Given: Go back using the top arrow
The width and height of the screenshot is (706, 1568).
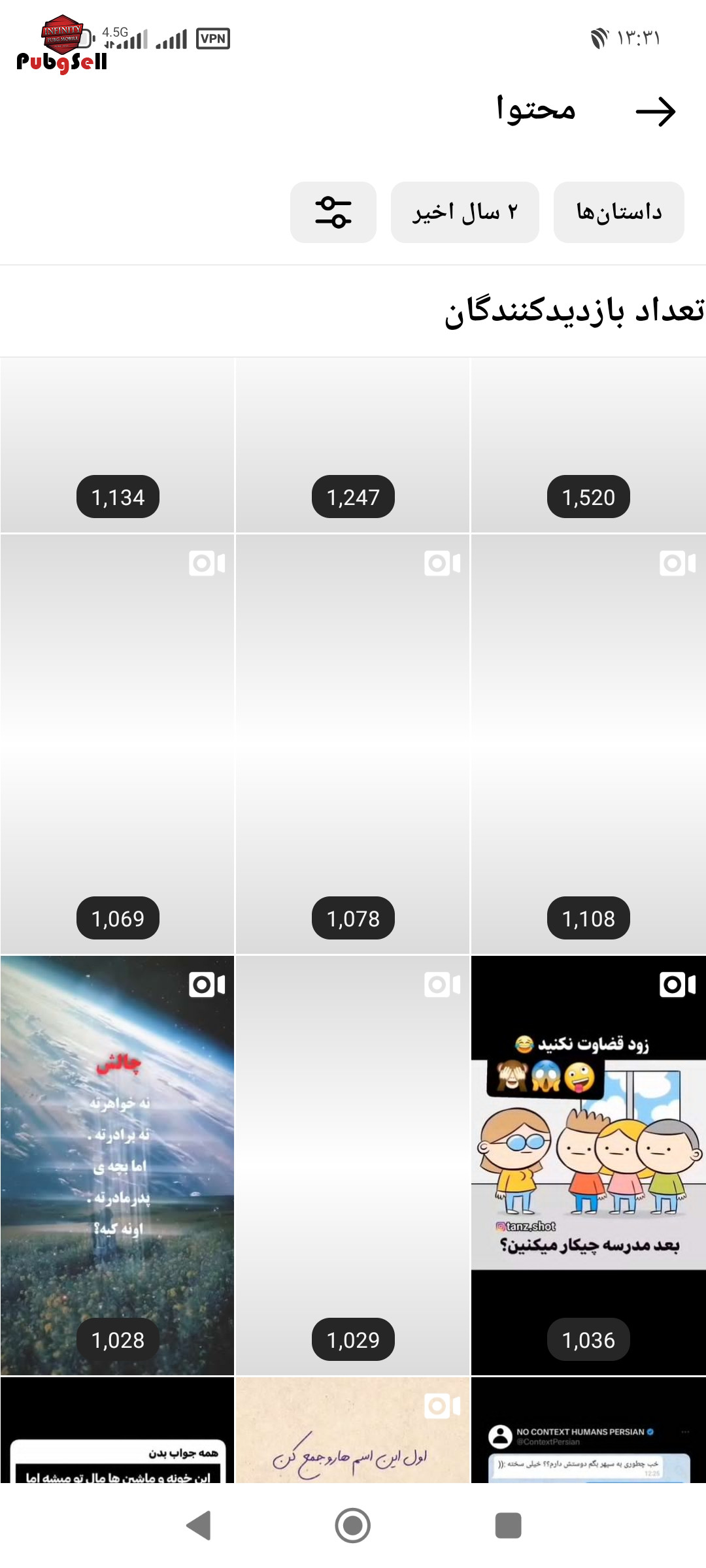Looking at the screenshot, I should (656, 112).
